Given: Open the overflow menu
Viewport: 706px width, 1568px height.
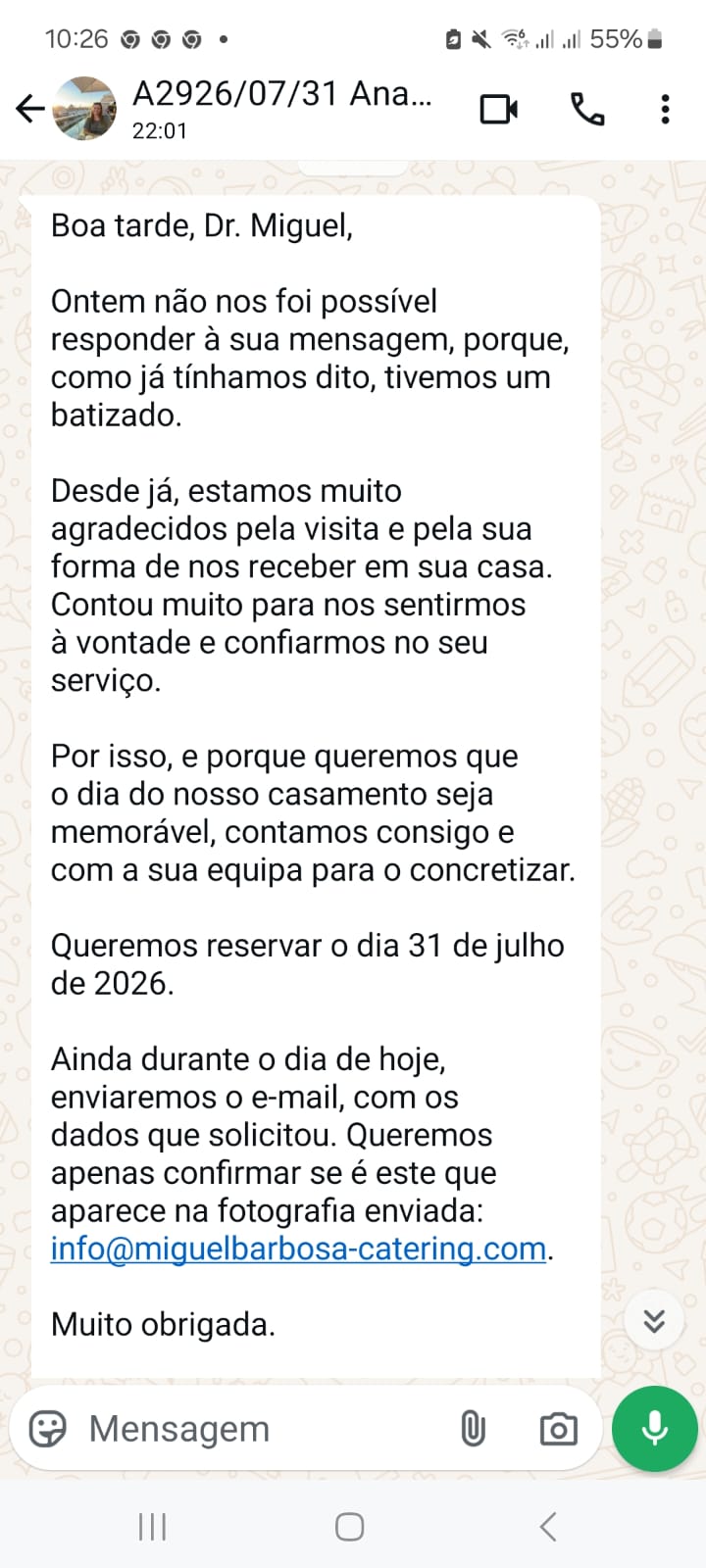Looking at the screenshot, I should 665,109.
